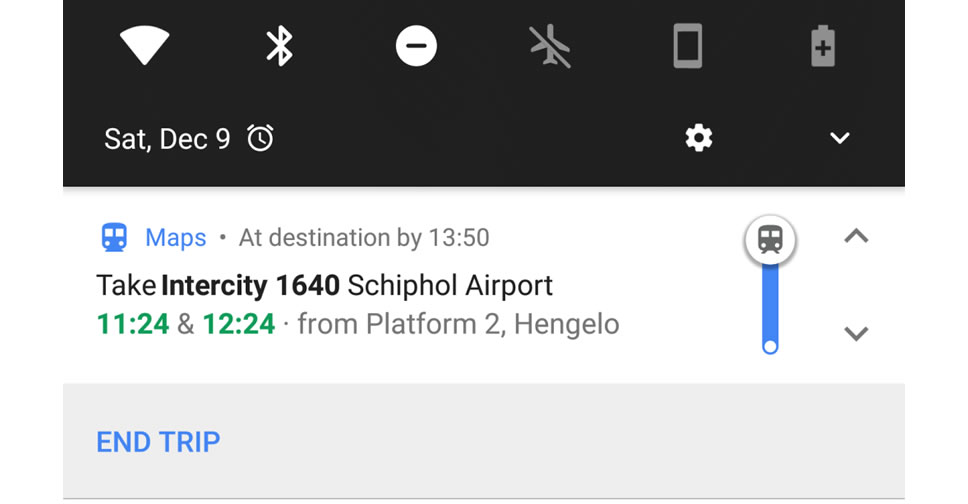The height and width of the screenshot is (504, 968).
Task: Turn on airplane mode
Action: [x=551, y=46]
